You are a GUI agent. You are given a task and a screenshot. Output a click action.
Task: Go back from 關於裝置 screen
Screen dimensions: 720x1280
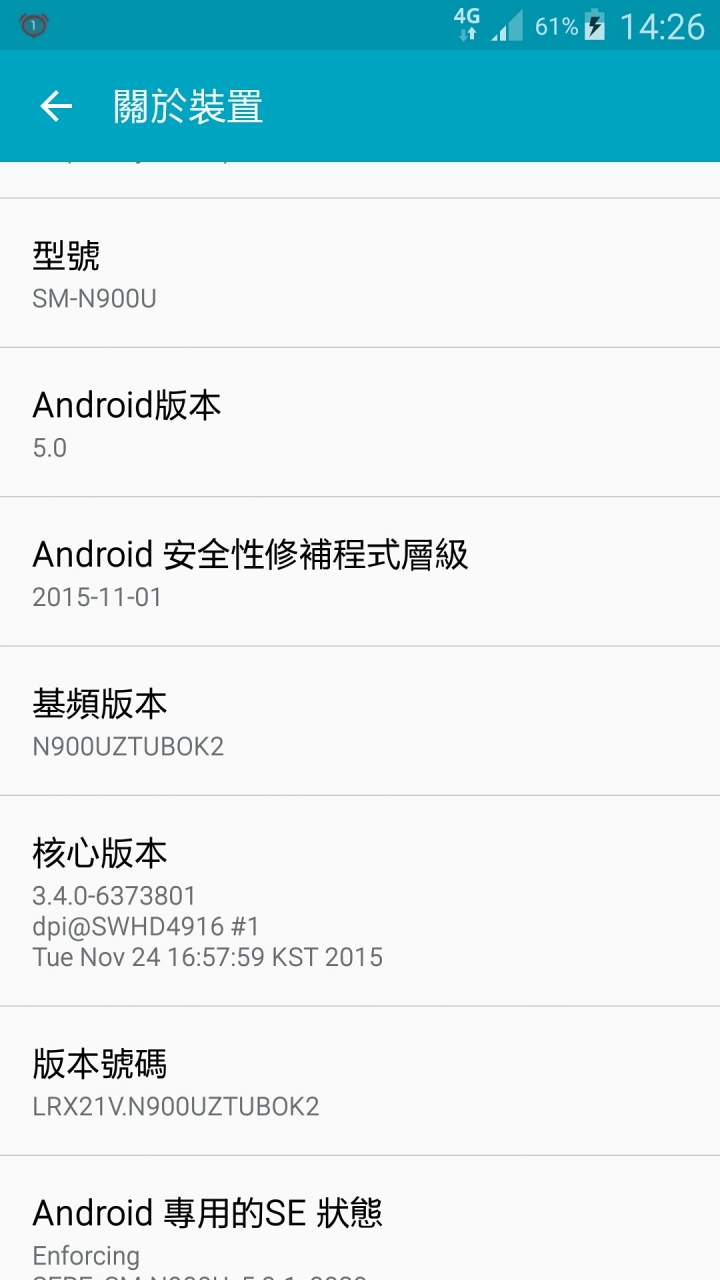point(56,106)
